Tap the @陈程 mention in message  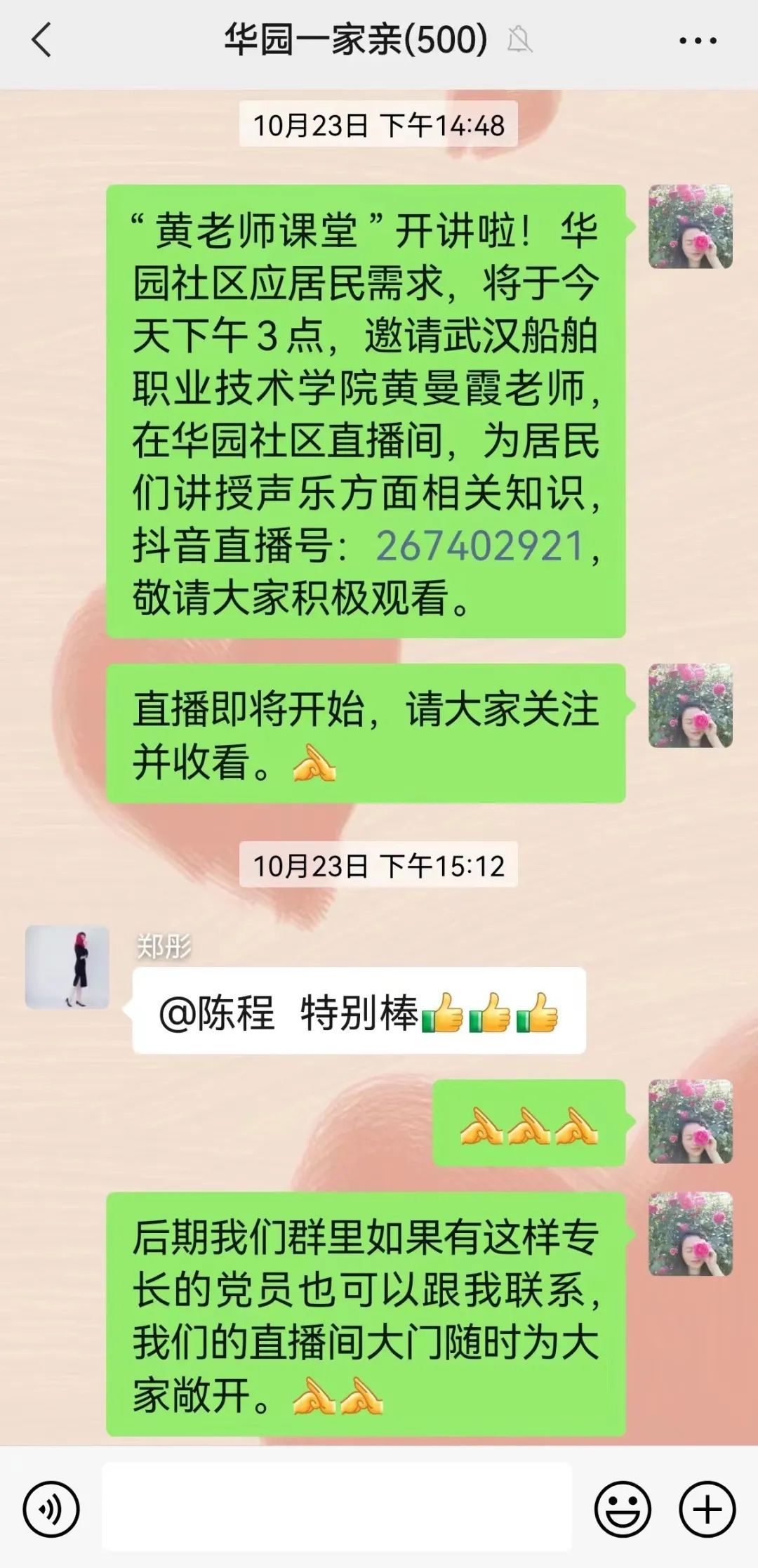(x=218, y=1008)
